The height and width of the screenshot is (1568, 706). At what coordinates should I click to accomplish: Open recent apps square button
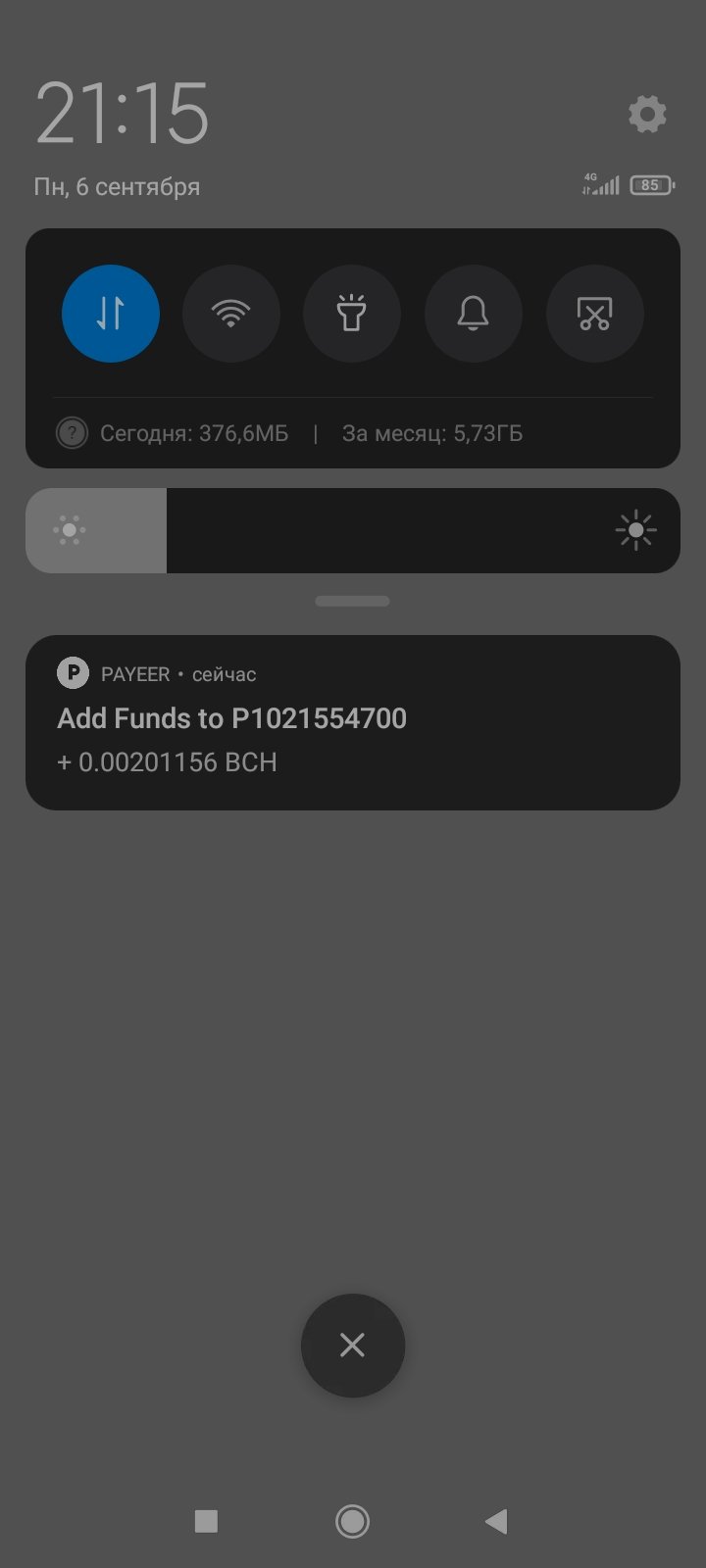click(206, 1521)
